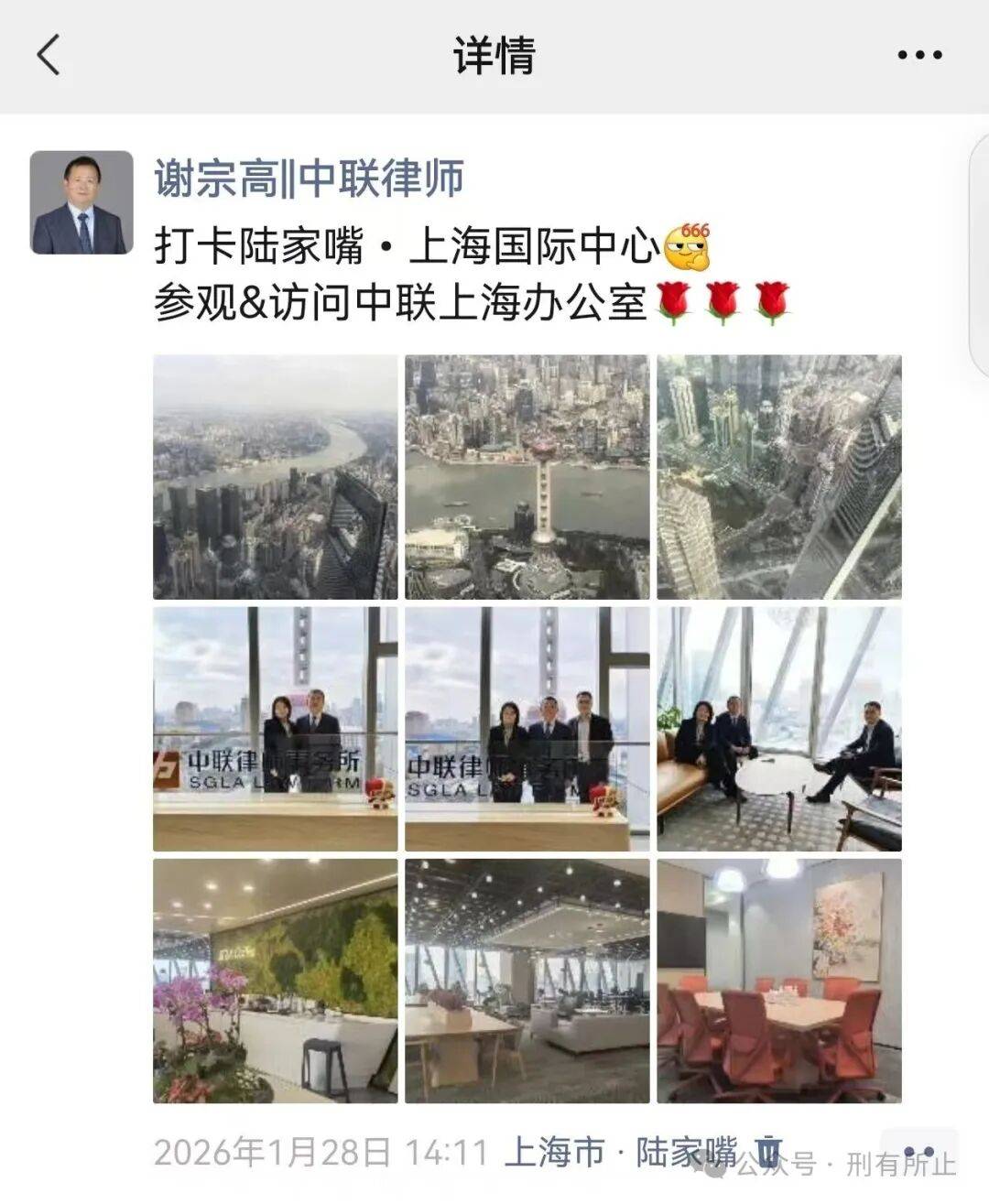View the Oriental Pearl Tower aerial photo
The image size is (989, 1204).
[x=527, y=477]
